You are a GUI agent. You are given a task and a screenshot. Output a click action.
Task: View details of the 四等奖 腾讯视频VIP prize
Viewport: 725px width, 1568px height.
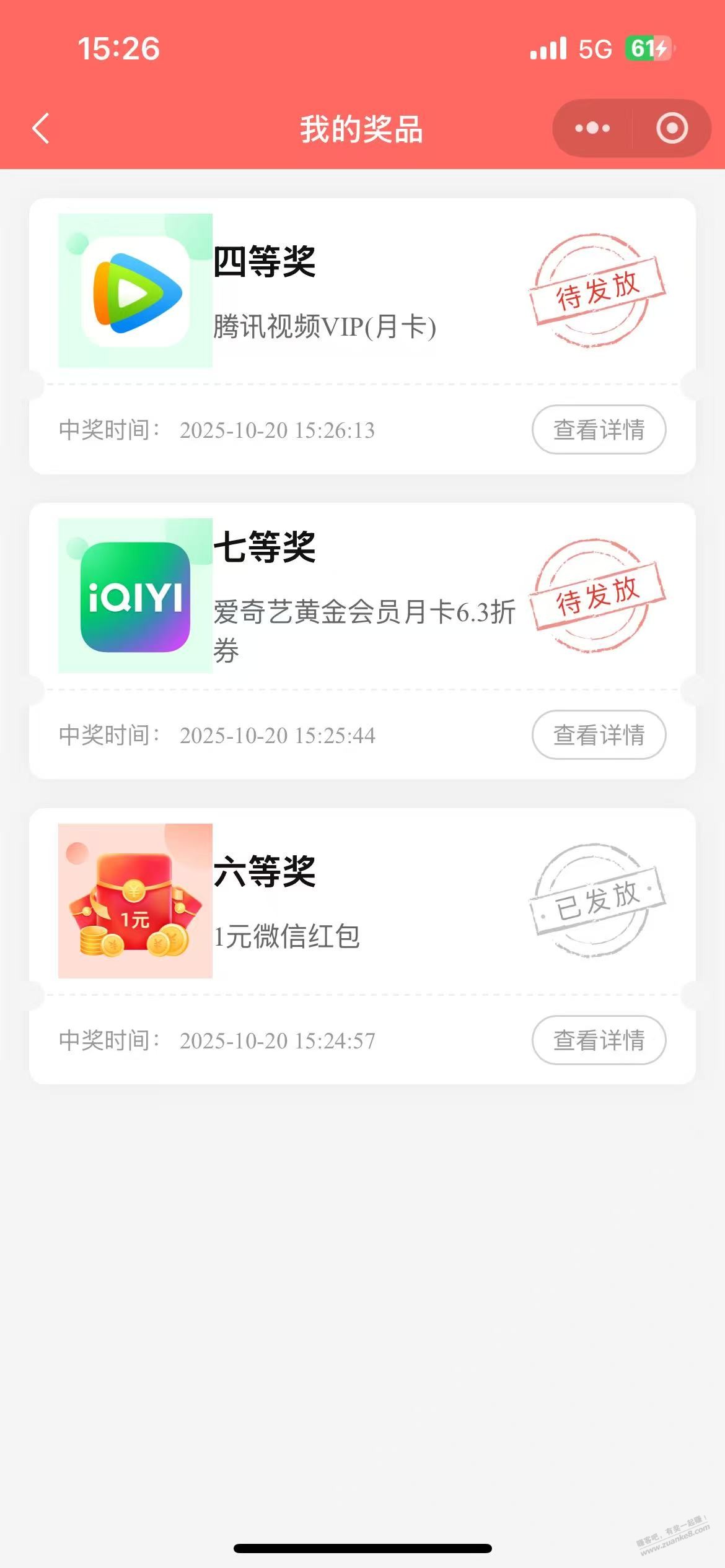(x=599, y=429)
